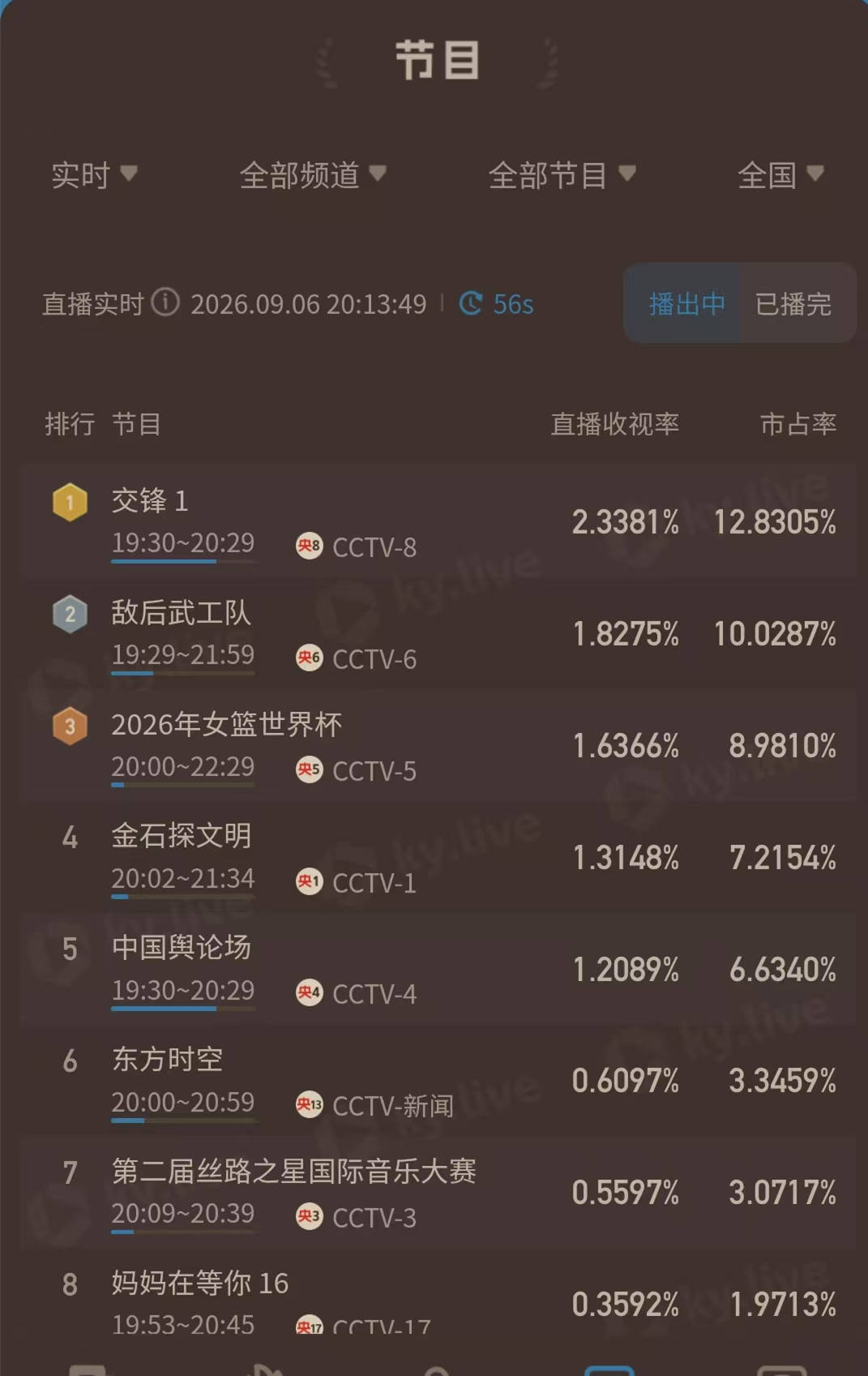Viewport: 868px width, 1376px height.
Task: Open the 交锋 1 program row
Action: 438,521
